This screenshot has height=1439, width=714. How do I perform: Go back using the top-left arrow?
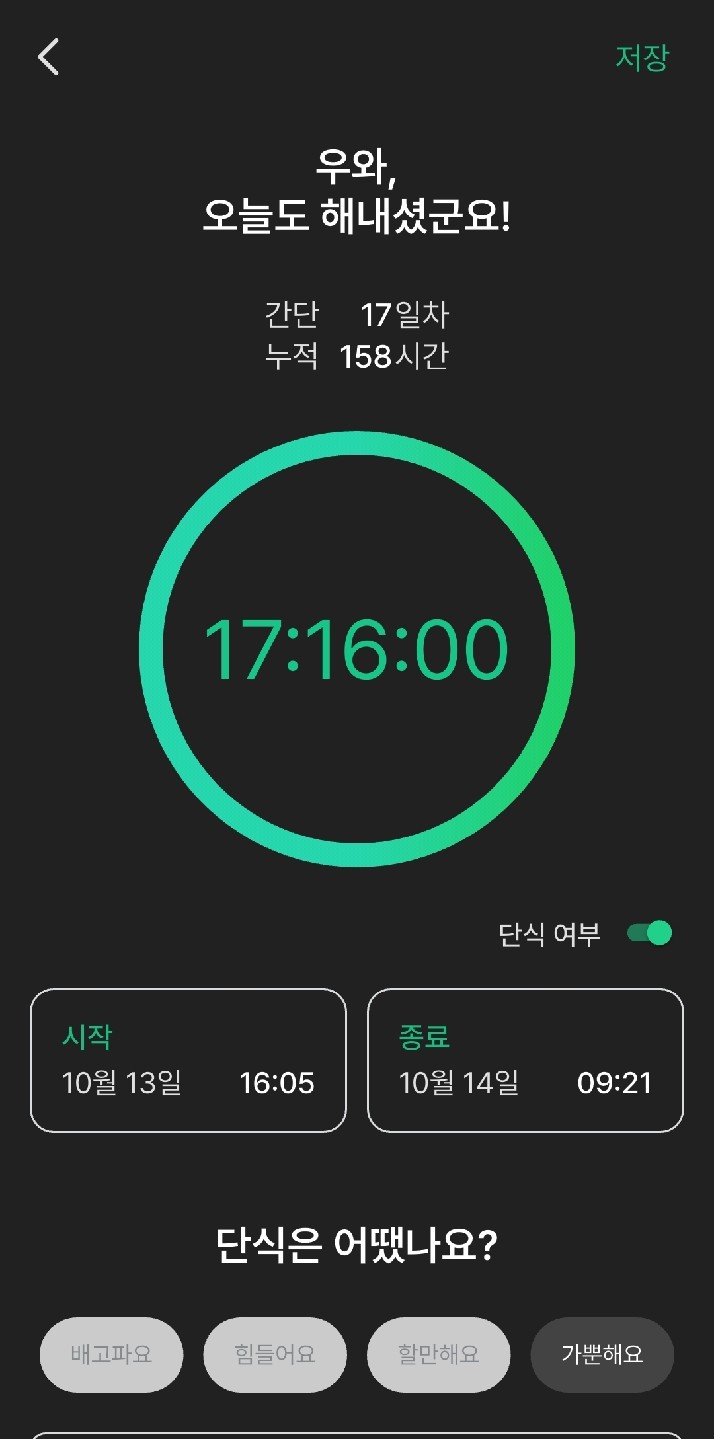(x=48, y=58)
